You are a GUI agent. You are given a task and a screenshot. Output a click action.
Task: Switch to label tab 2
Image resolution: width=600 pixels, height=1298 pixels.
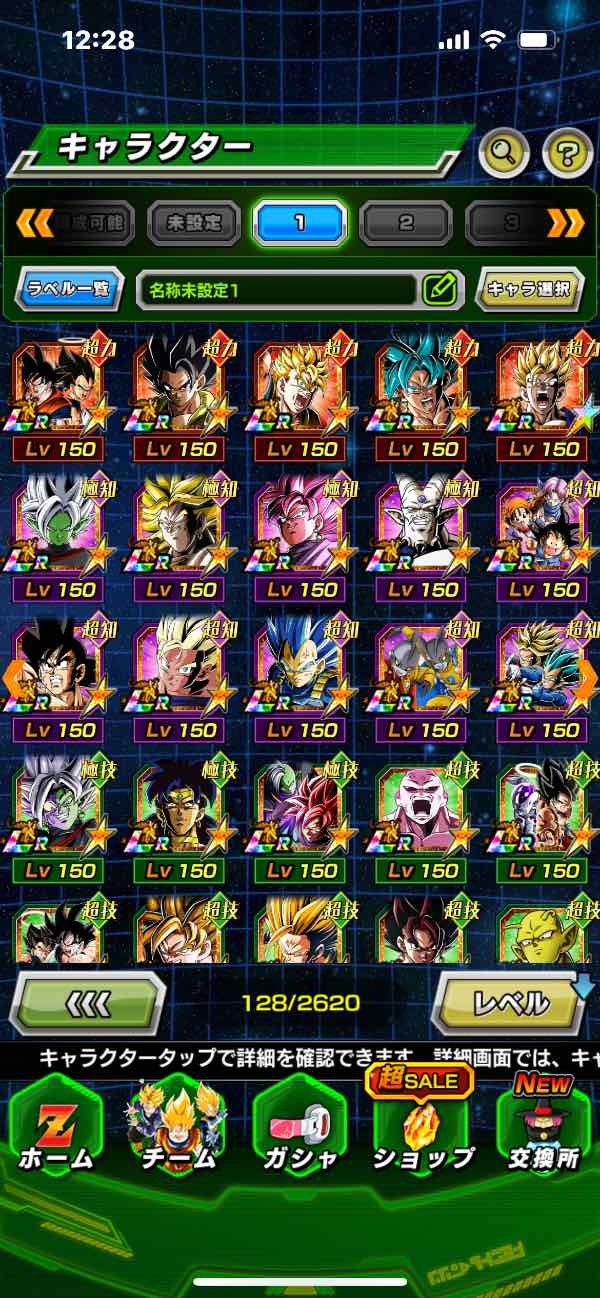(406, 222)
